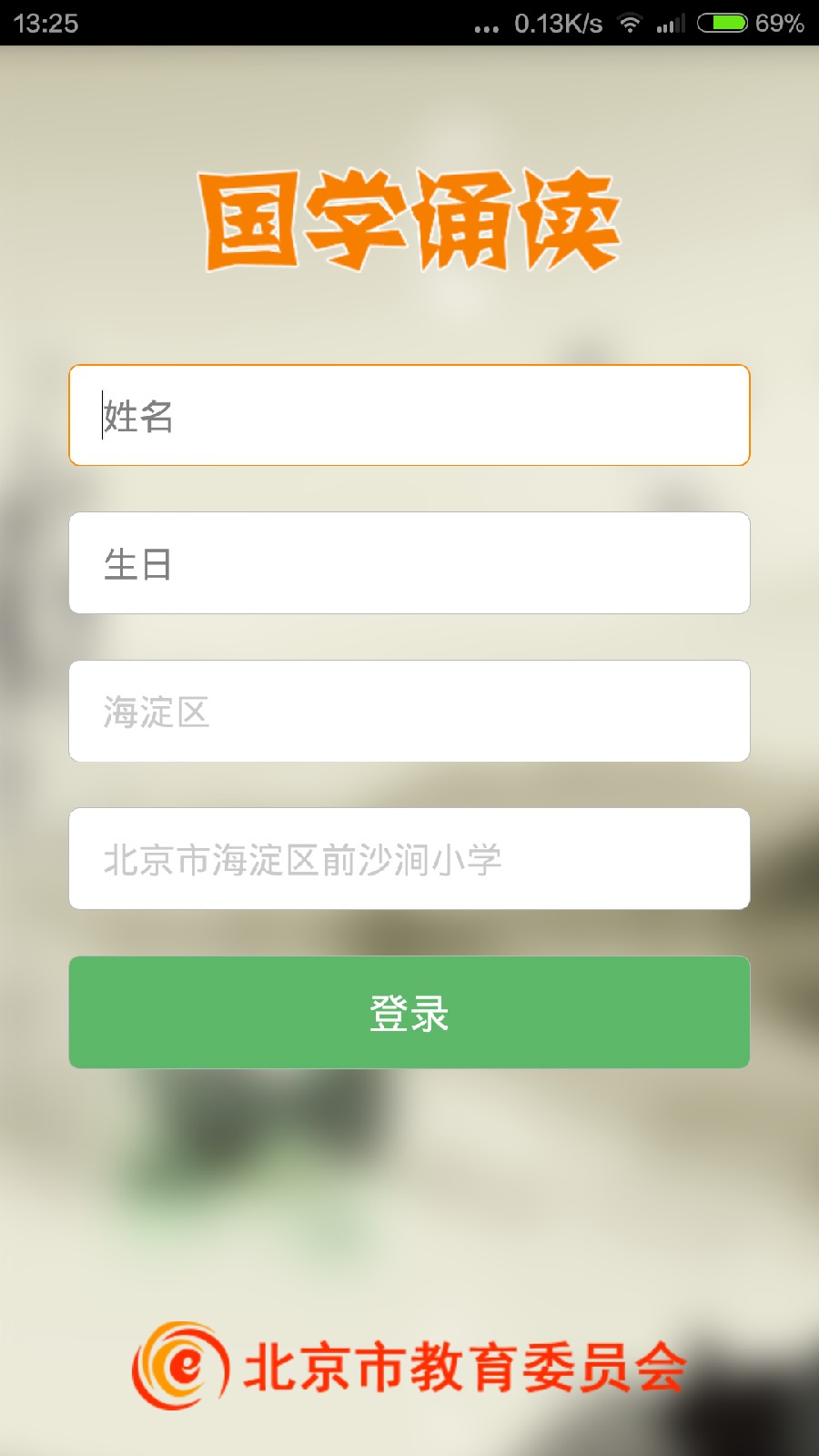Tap the school name placeholder text
This screenshot has height=1456, width=819.
tap(302, 858)
